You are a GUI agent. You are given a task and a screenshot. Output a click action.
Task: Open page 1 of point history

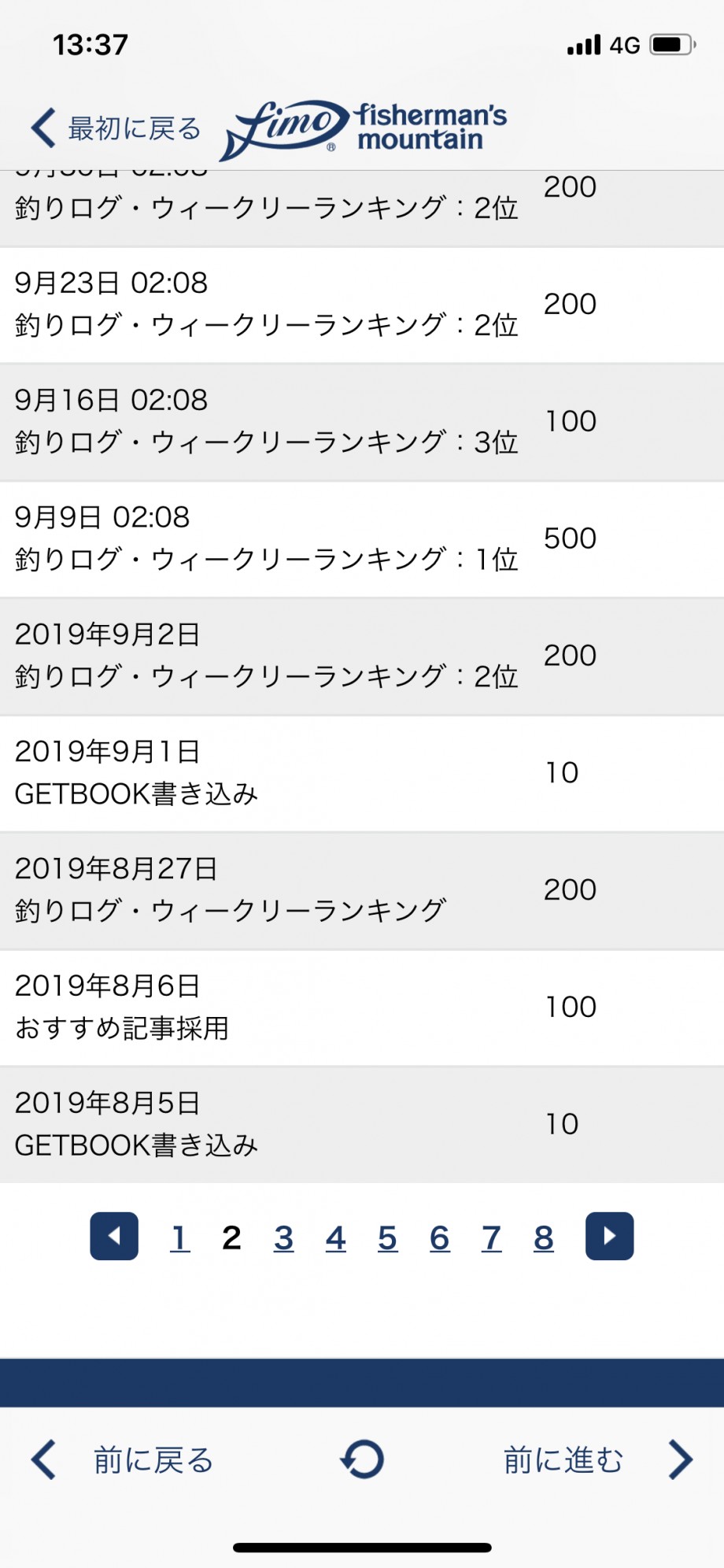(179, 1237)
